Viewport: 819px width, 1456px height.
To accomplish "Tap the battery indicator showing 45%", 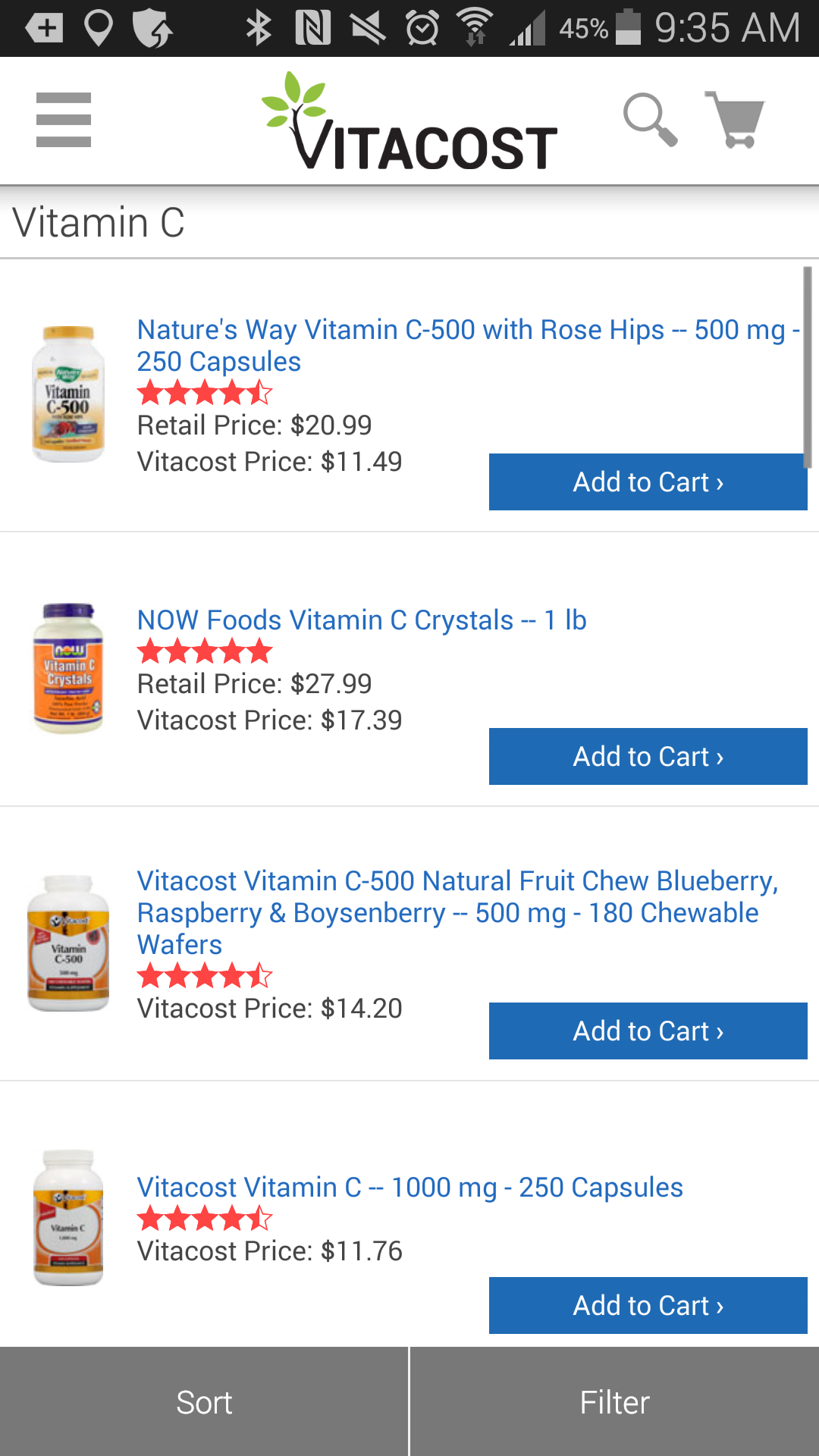I will [626, 27].
